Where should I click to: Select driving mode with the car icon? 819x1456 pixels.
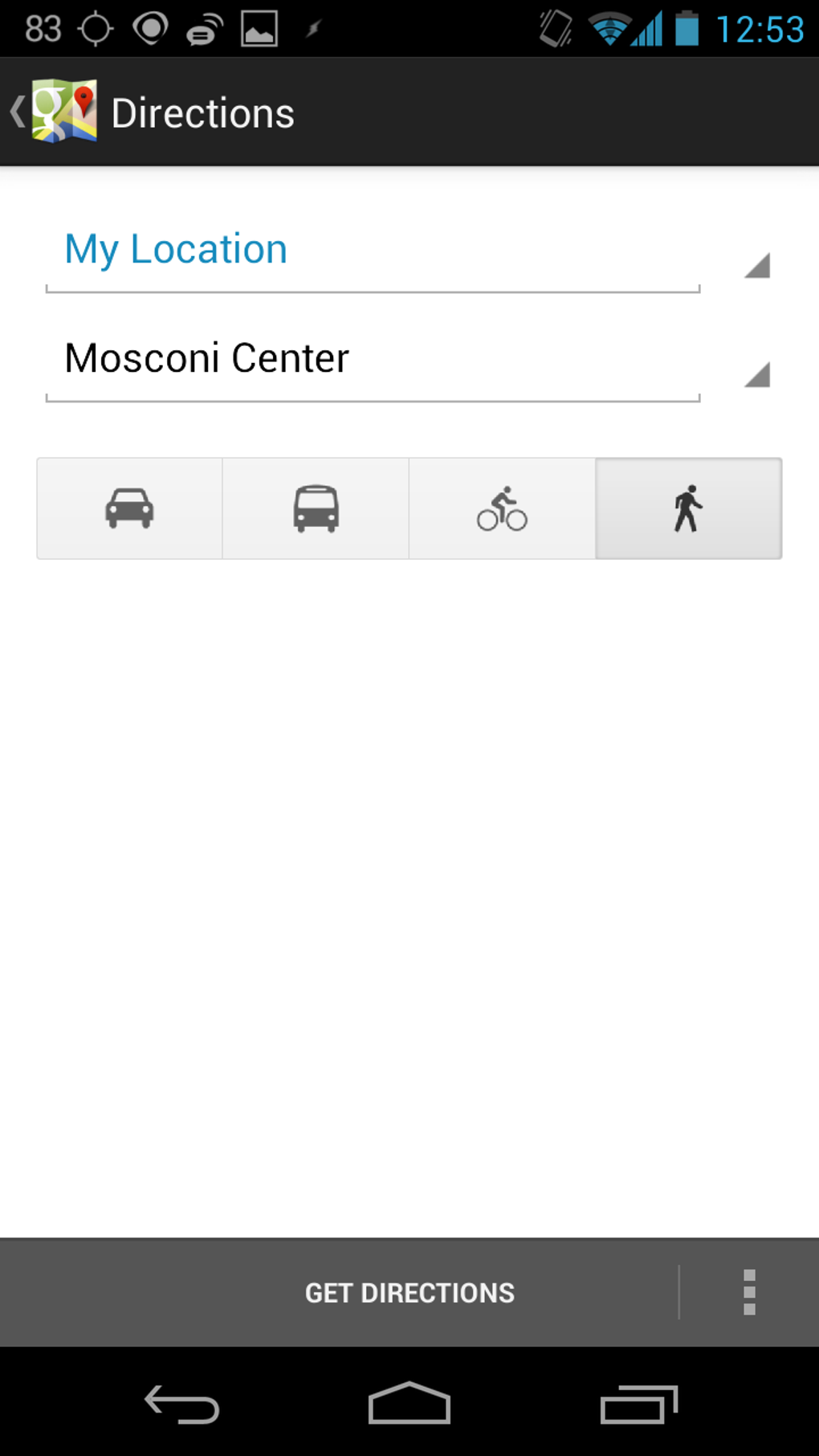point(129,508)
